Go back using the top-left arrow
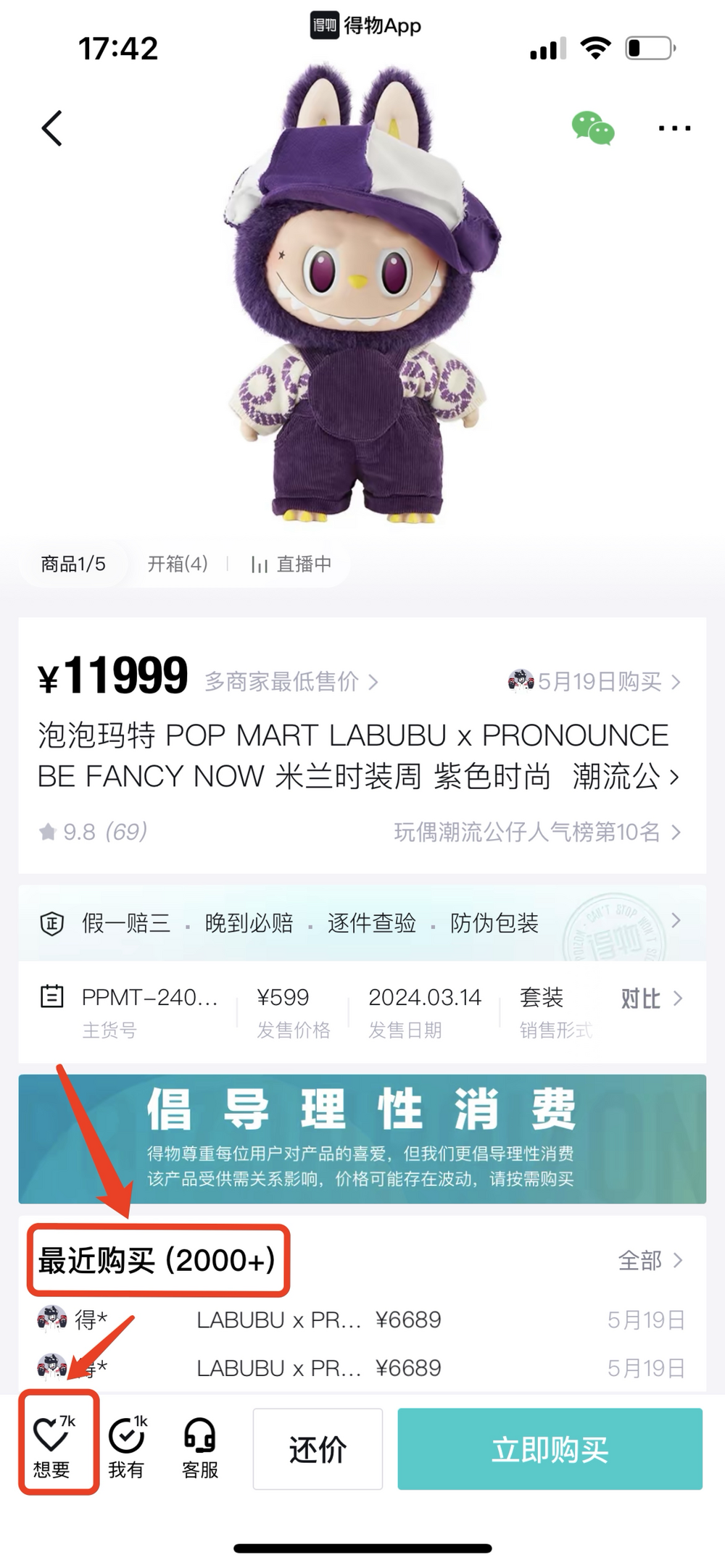This screenshot has width=725, height=1568. 52,128
